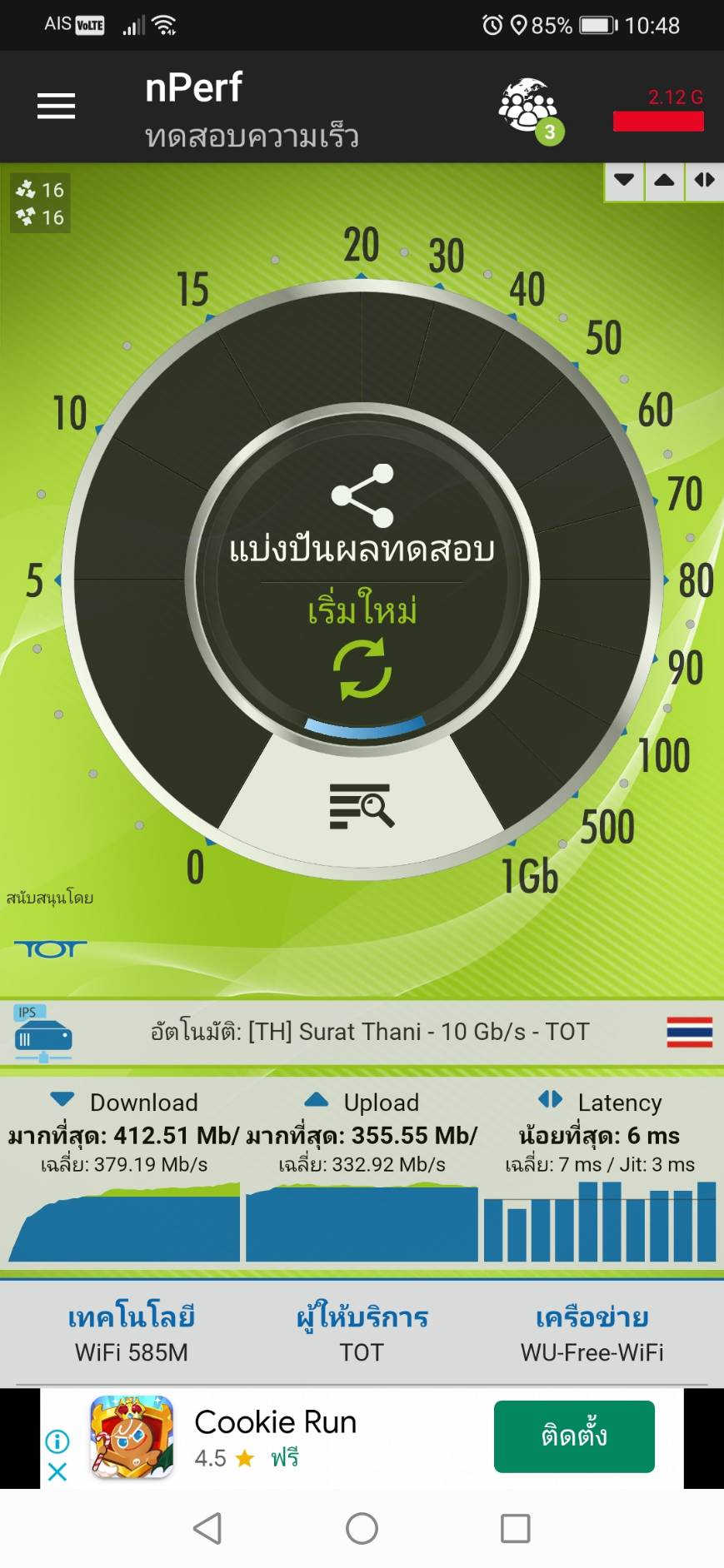The height and width of the screenshot is (1568, 724).
Task: Open the ad info icon
Action: [57, 1441]
